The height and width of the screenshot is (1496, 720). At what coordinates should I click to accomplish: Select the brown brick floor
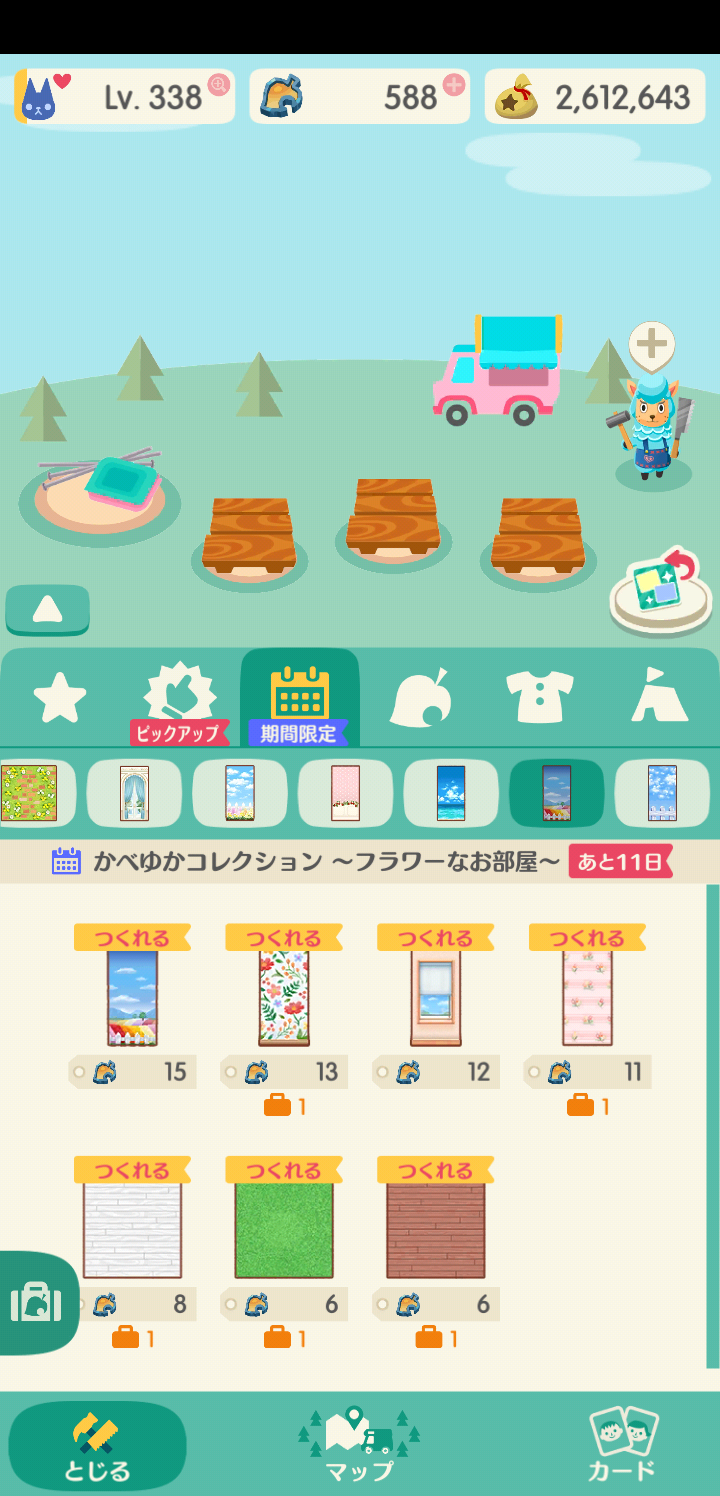point(436,1230)
